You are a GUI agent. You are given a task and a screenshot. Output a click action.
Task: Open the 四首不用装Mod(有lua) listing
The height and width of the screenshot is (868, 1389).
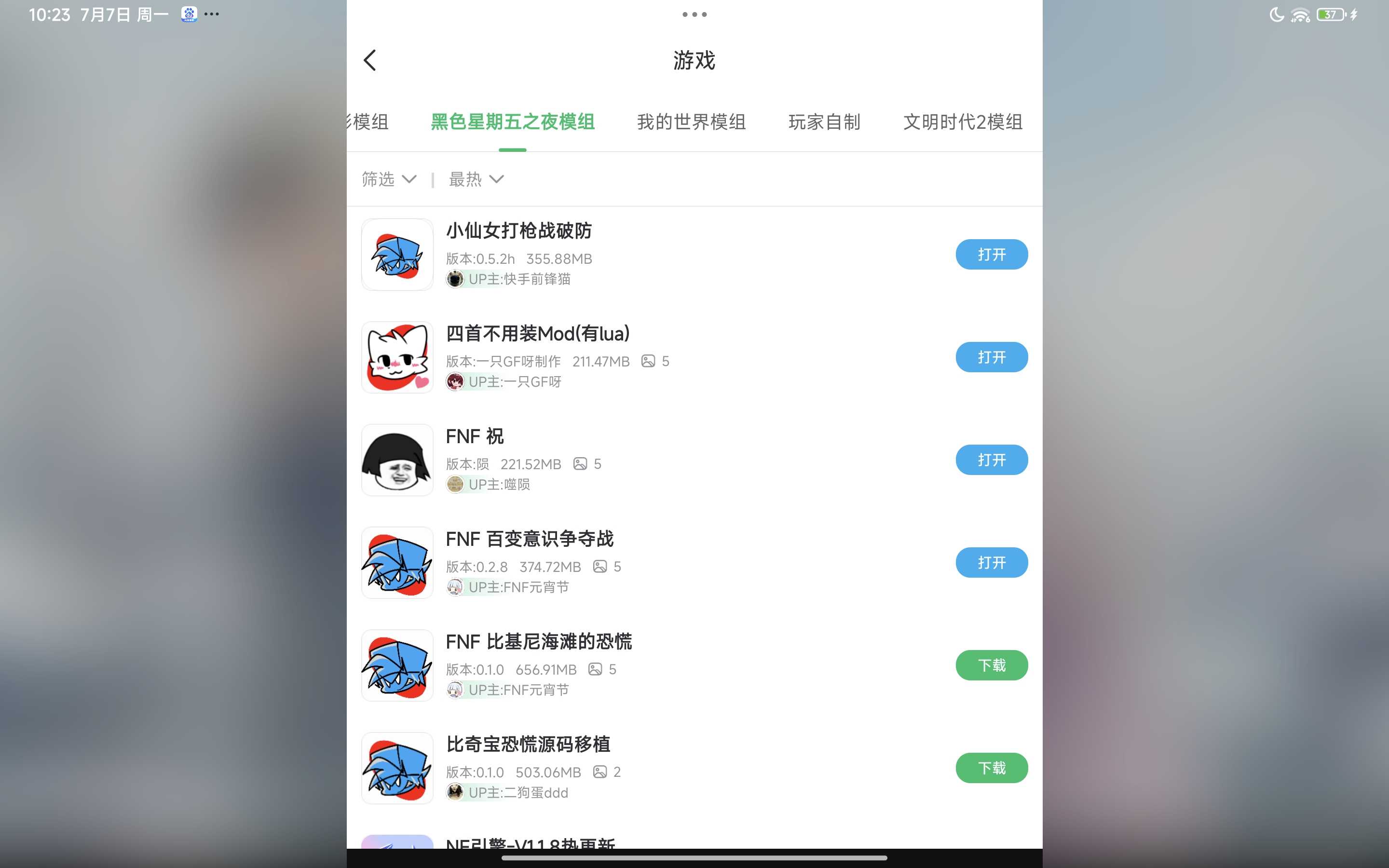click(x=538, y=334)
